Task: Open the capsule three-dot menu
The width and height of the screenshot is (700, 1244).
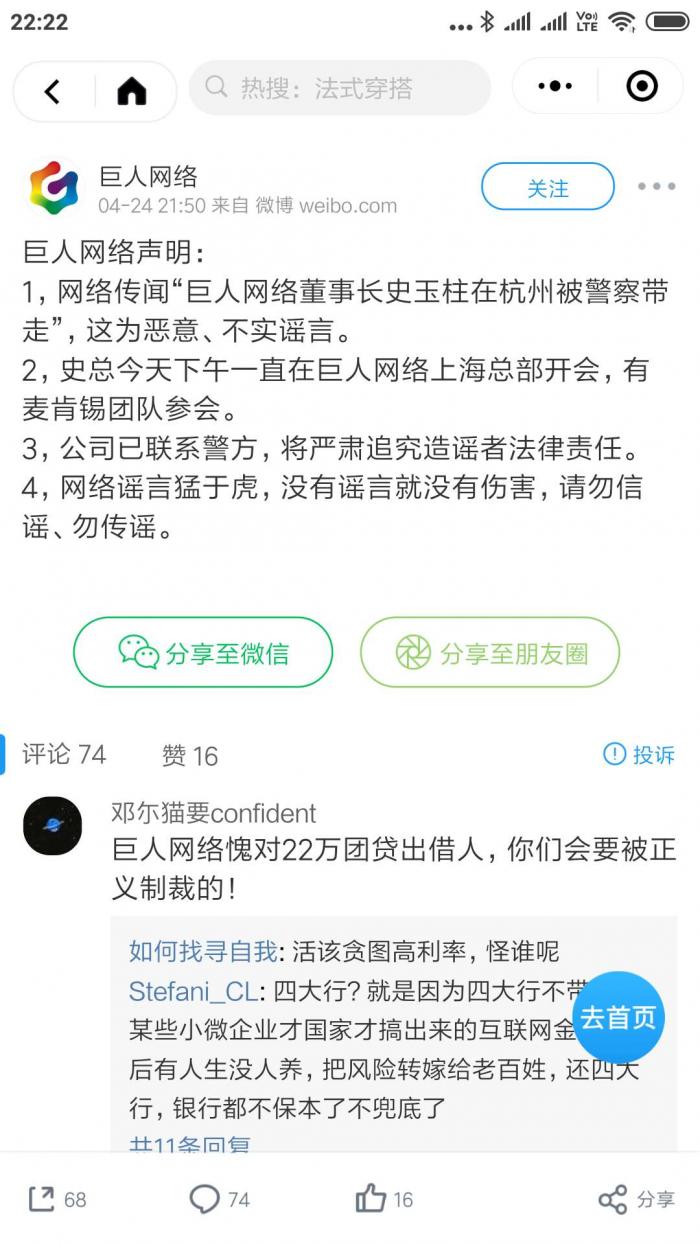Action: pos(555,87)
